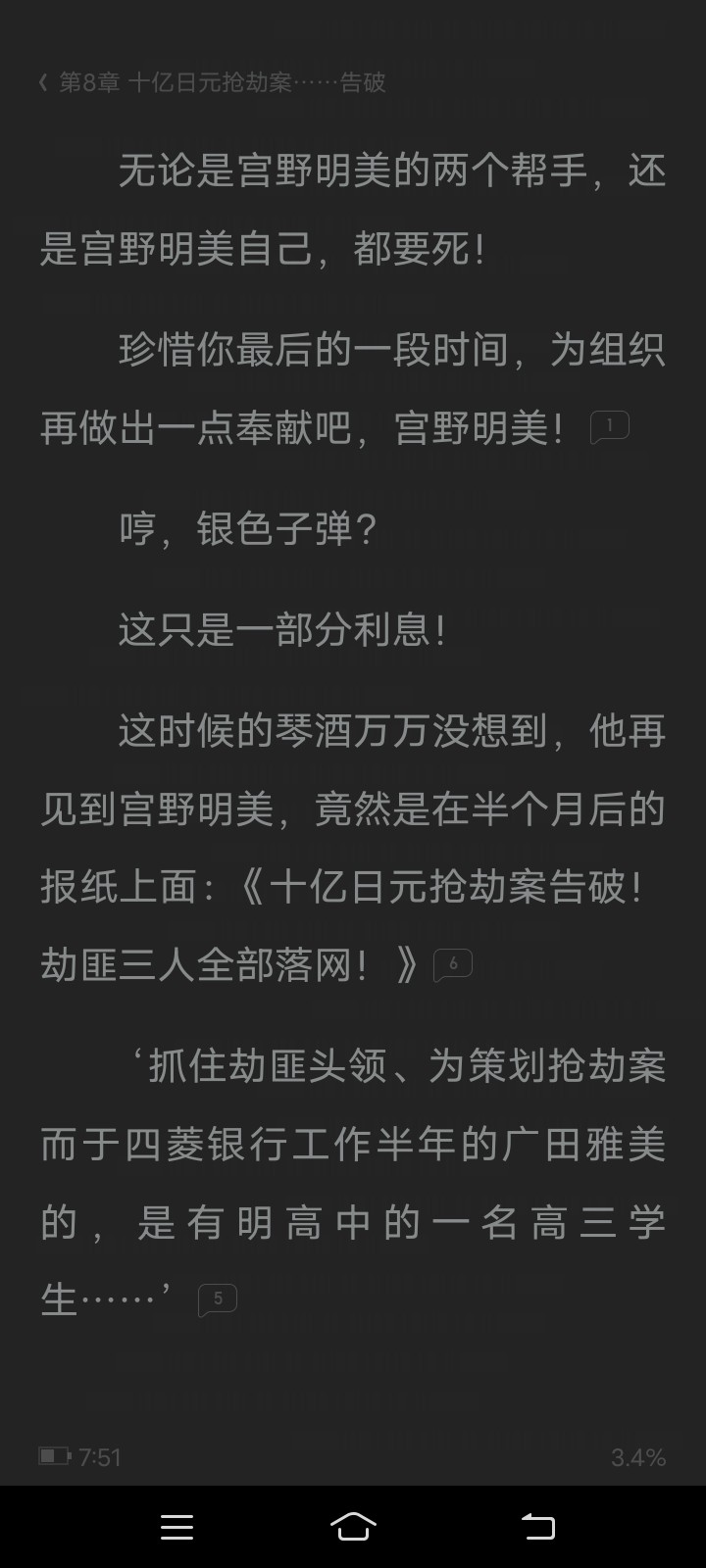Open the system menu button
The height and width of the screenshot is (1568, 706).
click(x=176, y=1526)
